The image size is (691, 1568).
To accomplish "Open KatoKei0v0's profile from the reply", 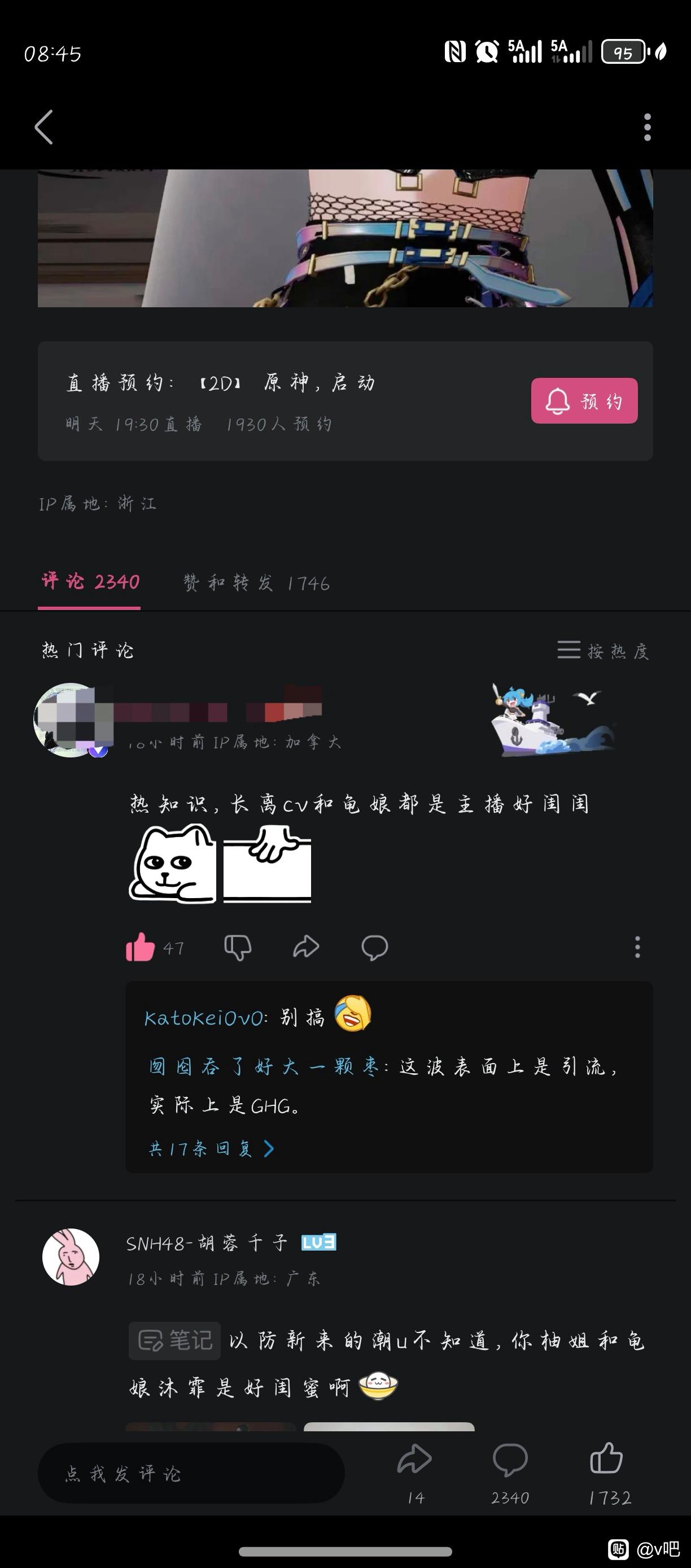I will coord(204,1018).
